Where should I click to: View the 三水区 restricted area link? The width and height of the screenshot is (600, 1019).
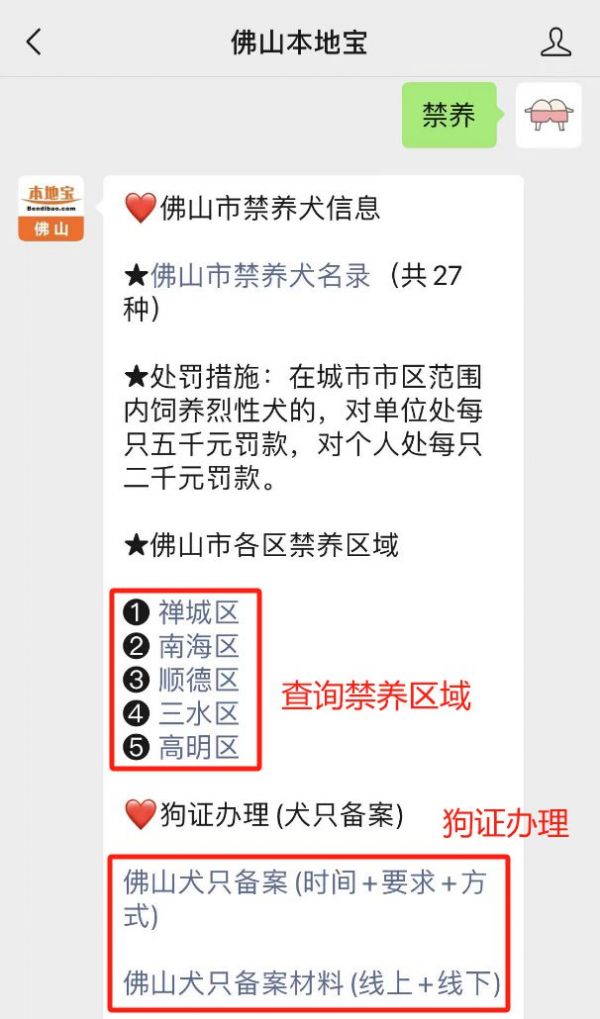[x=198, y=714]
